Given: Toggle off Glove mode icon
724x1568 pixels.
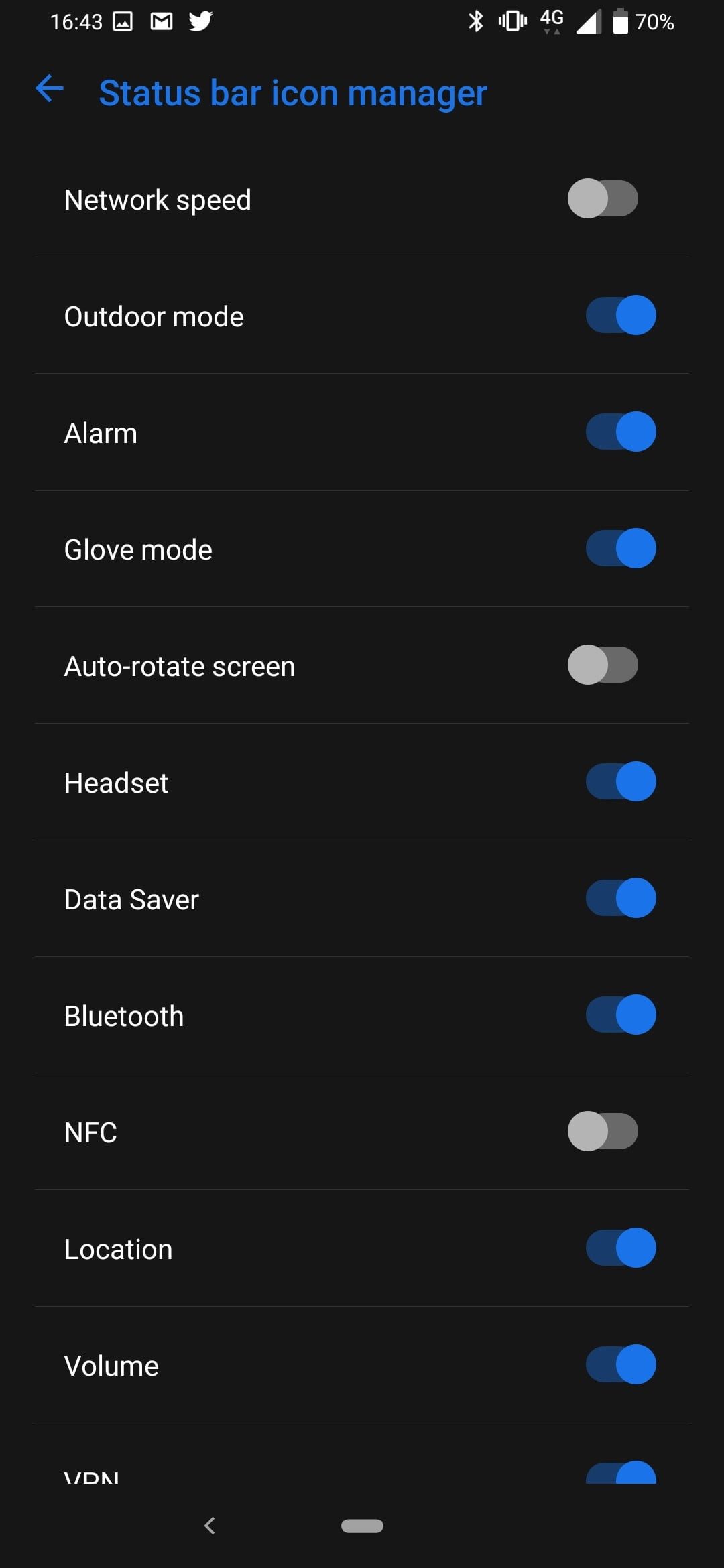Looking at the screenshot, I should pyautogui.click(x=621, y=549).
